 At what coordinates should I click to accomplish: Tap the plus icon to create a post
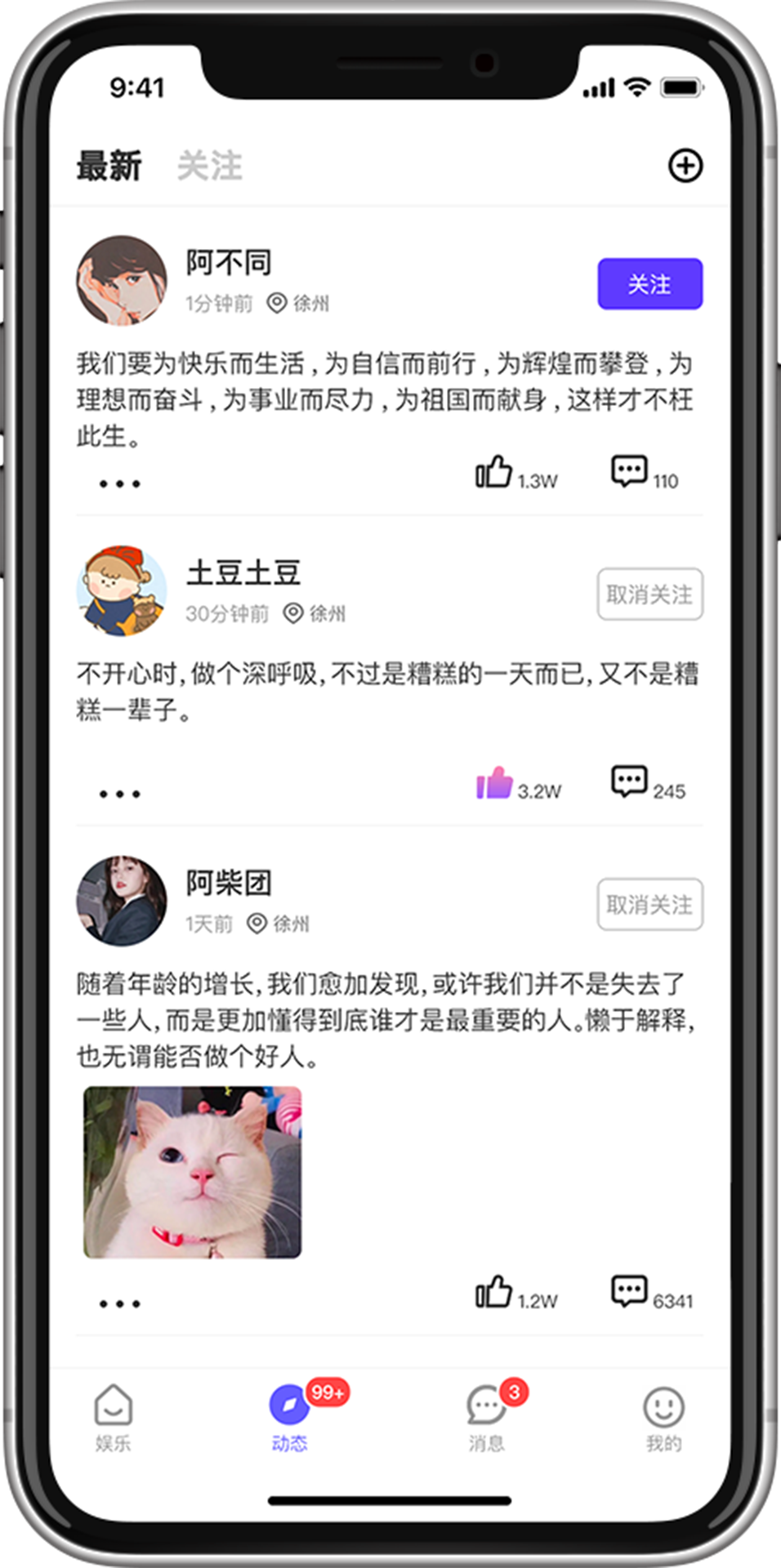685,165
